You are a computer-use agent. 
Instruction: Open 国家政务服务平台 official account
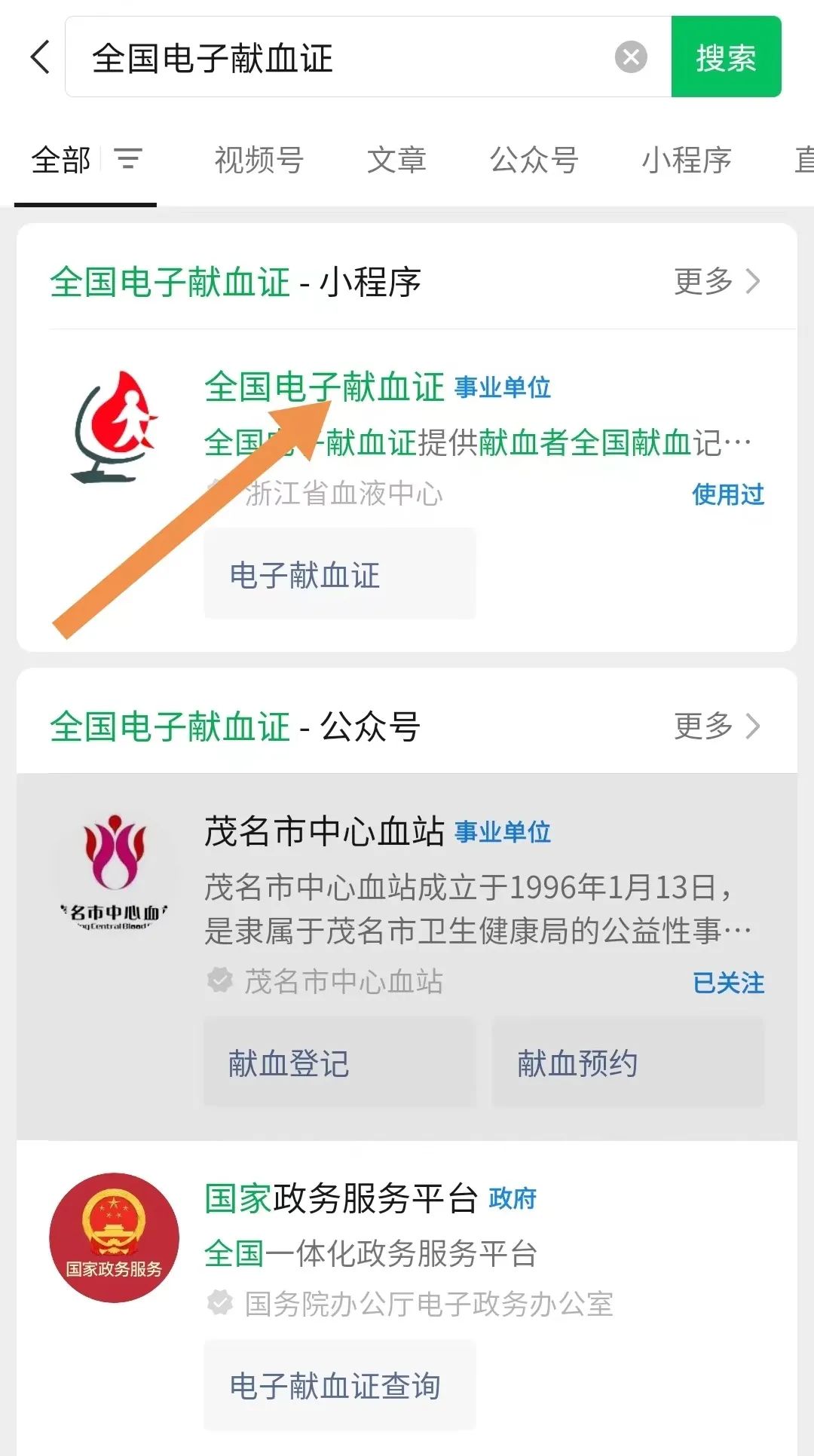(341, 1198)
